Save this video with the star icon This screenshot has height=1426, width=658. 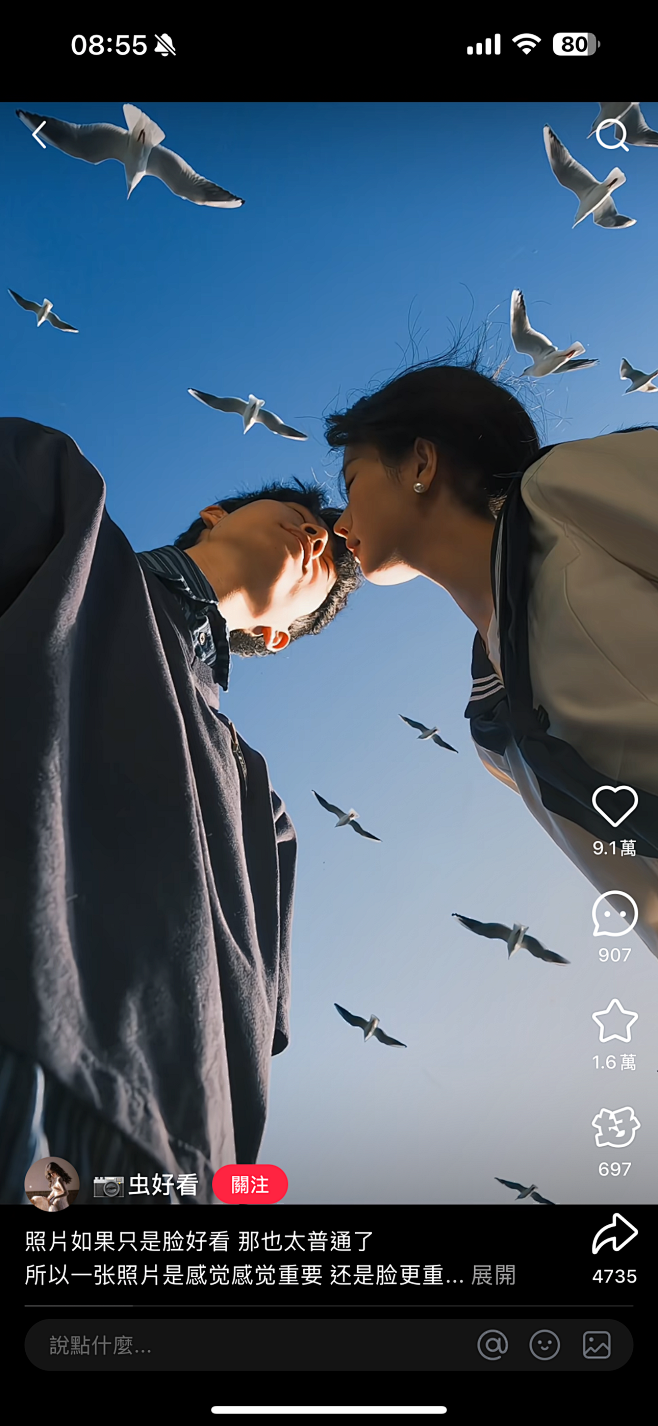[614, 1021]
